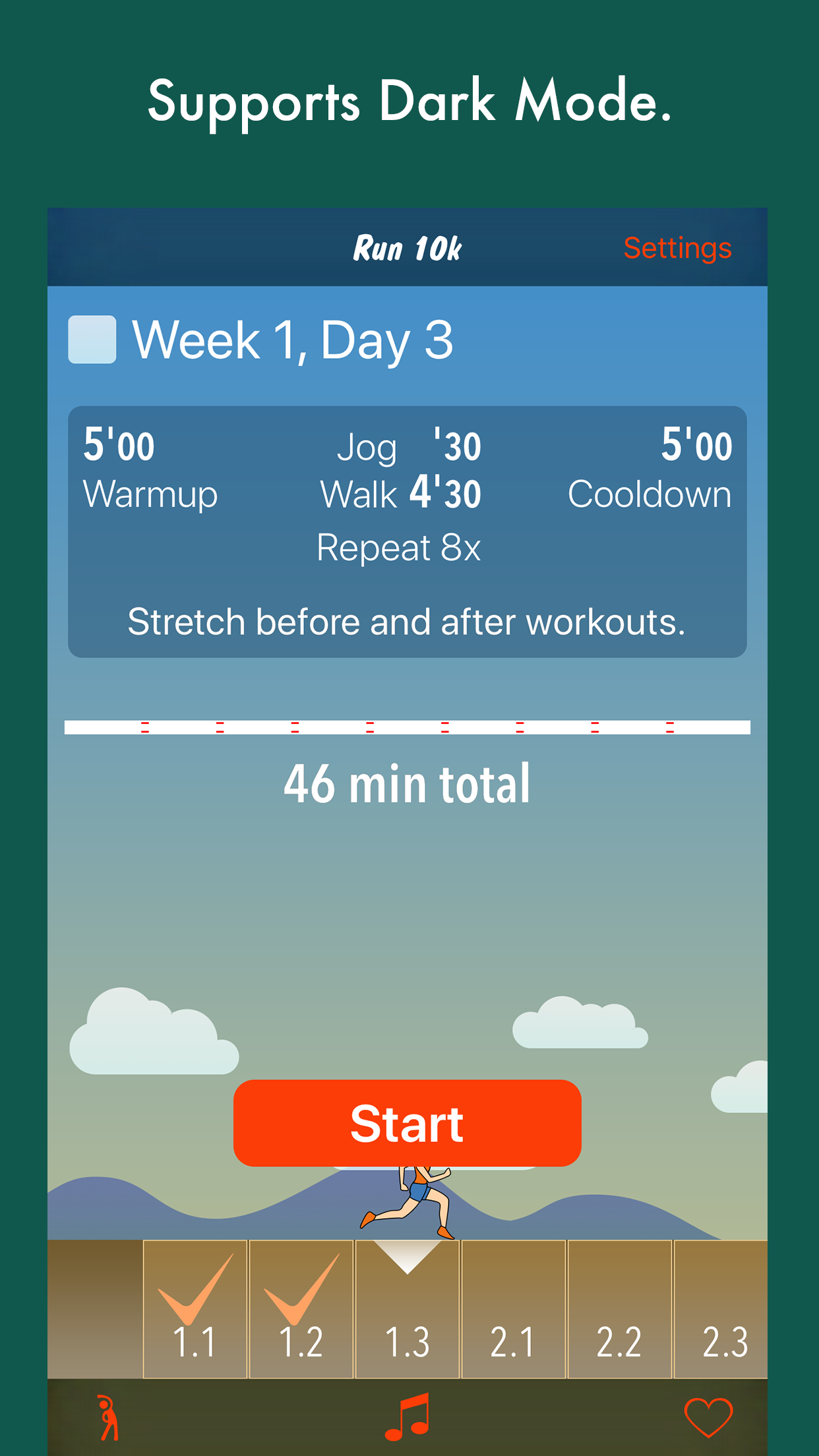Screen dimensions: 819x1456
Task: Select workout 1.1
Action: point(195,1309)
